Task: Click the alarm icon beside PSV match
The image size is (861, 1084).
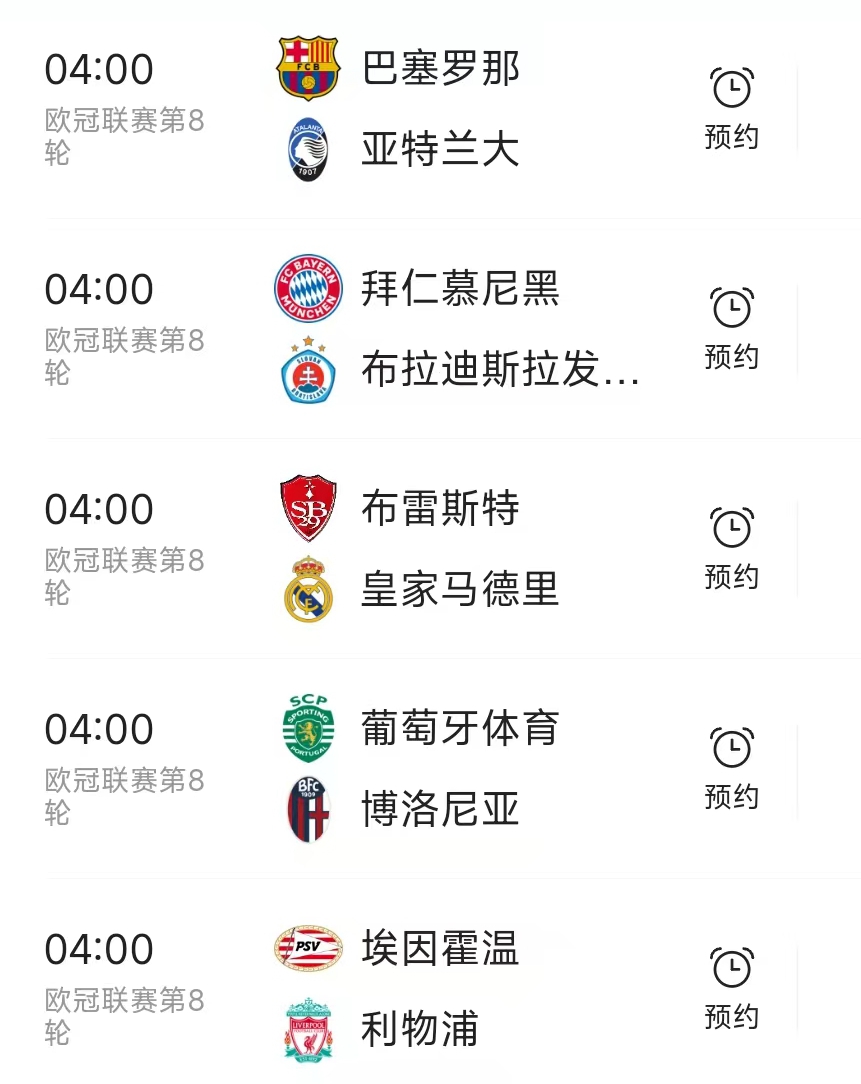Action: point(733,966)
